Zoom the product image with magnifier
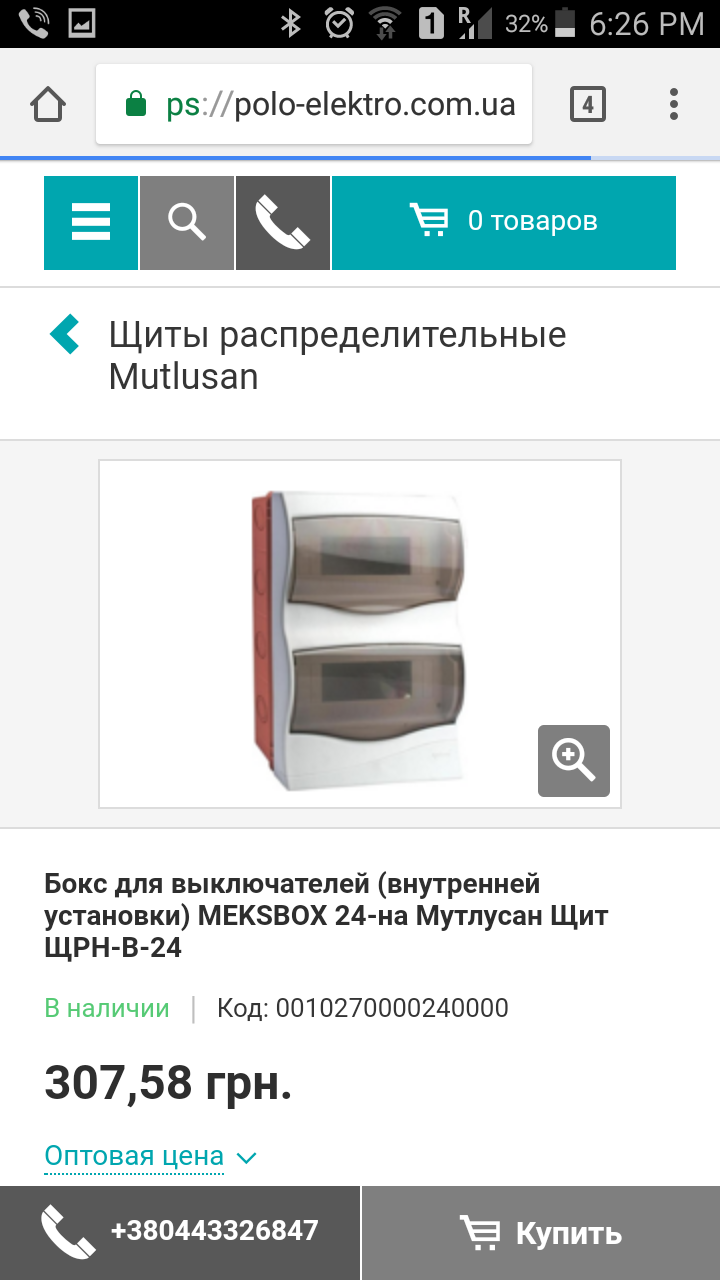 [x=573, y=760]
